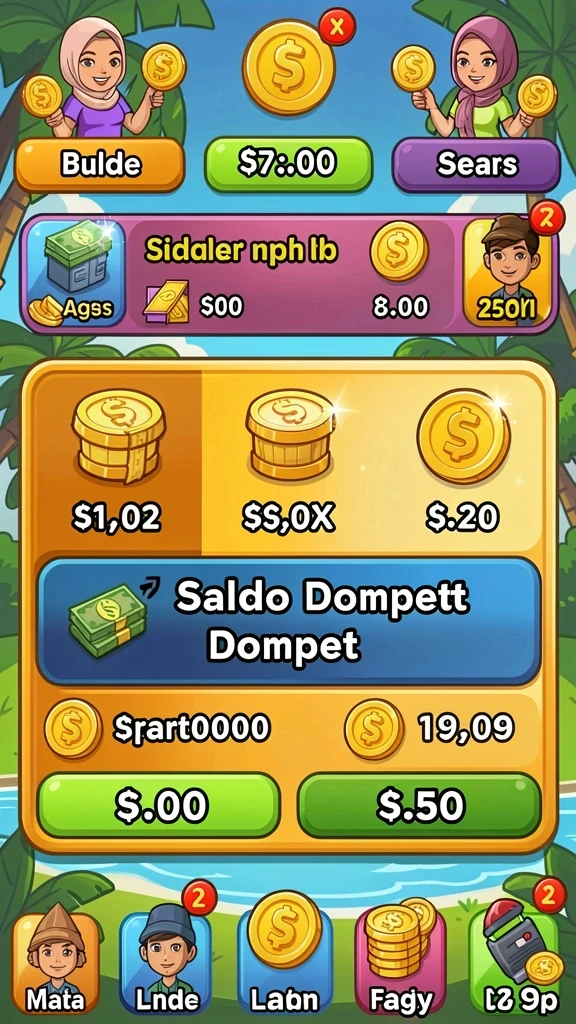Tap the dark green $.50 button
The width and height of the screenshot is (576, 1024).
(419, 805)
